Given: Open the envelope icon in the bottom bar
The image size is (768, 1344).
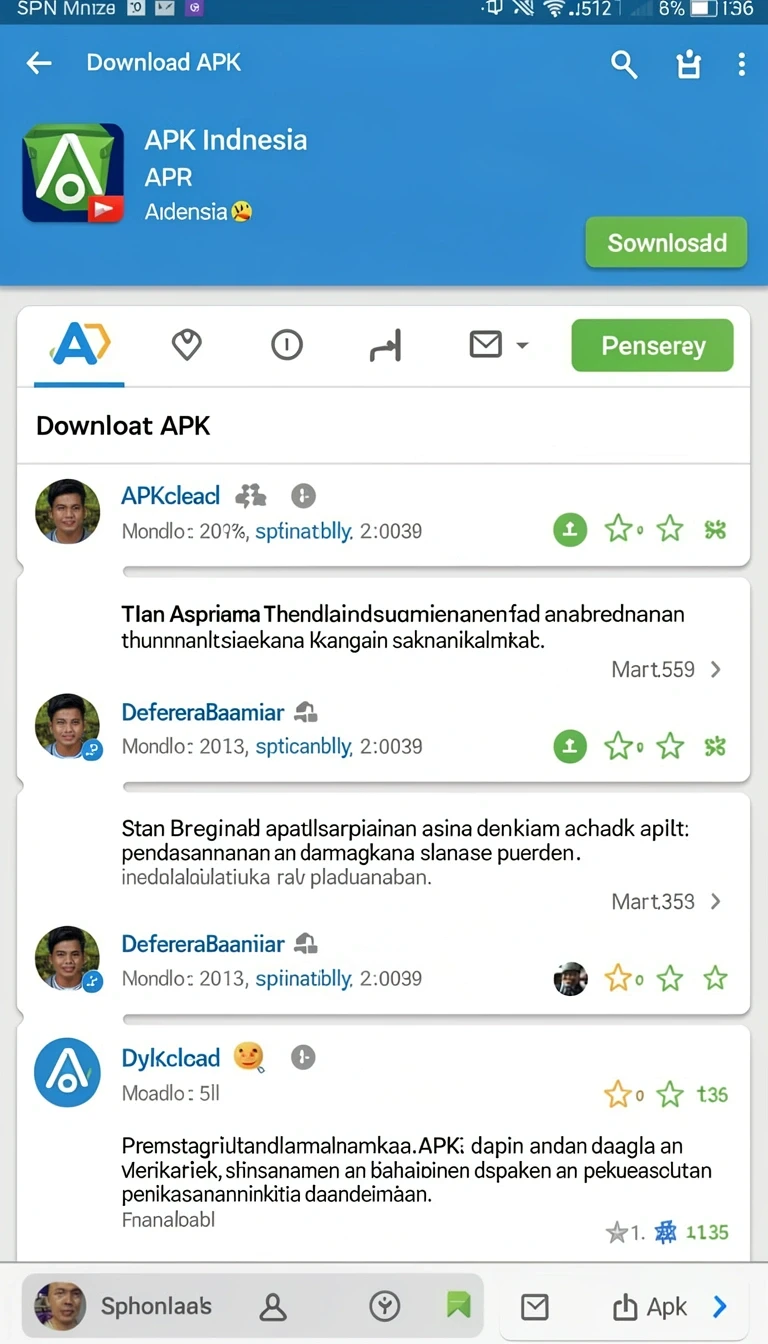Looking at the screenshot, I should [535, 1306].
